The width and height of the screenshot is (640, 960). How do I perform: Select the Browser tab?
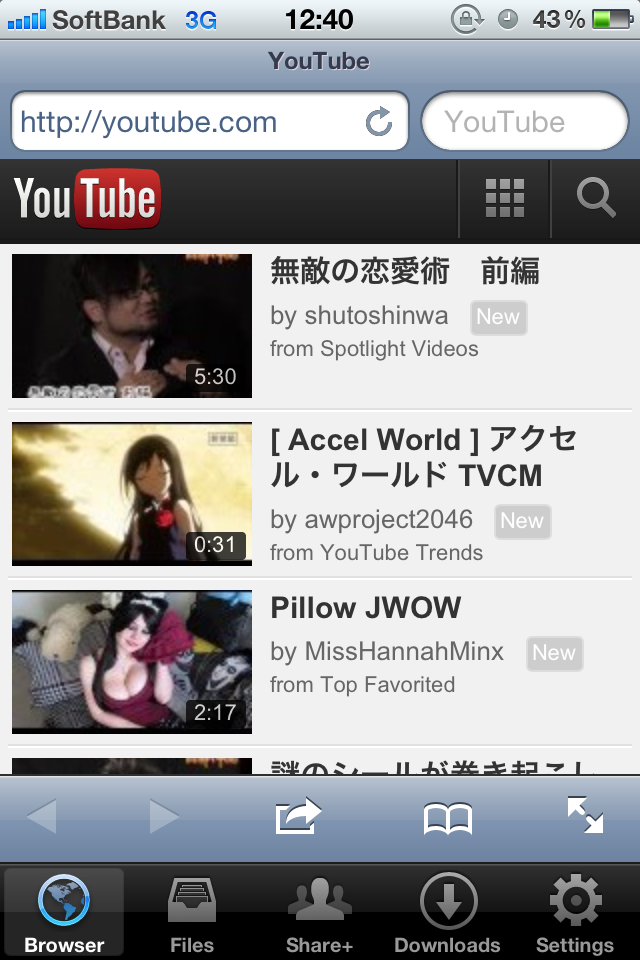tap(64, 914)
